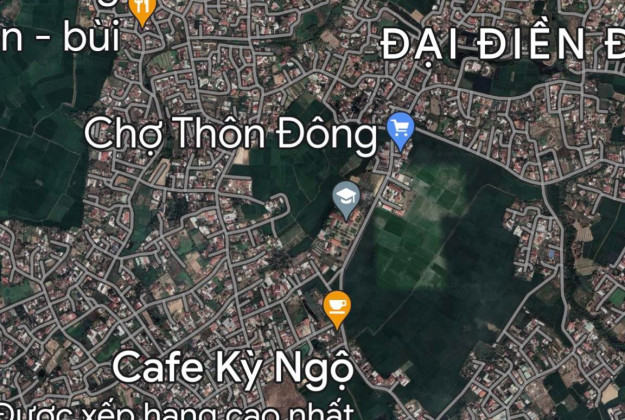Open the orange restaurant pin

coord(142,12)
